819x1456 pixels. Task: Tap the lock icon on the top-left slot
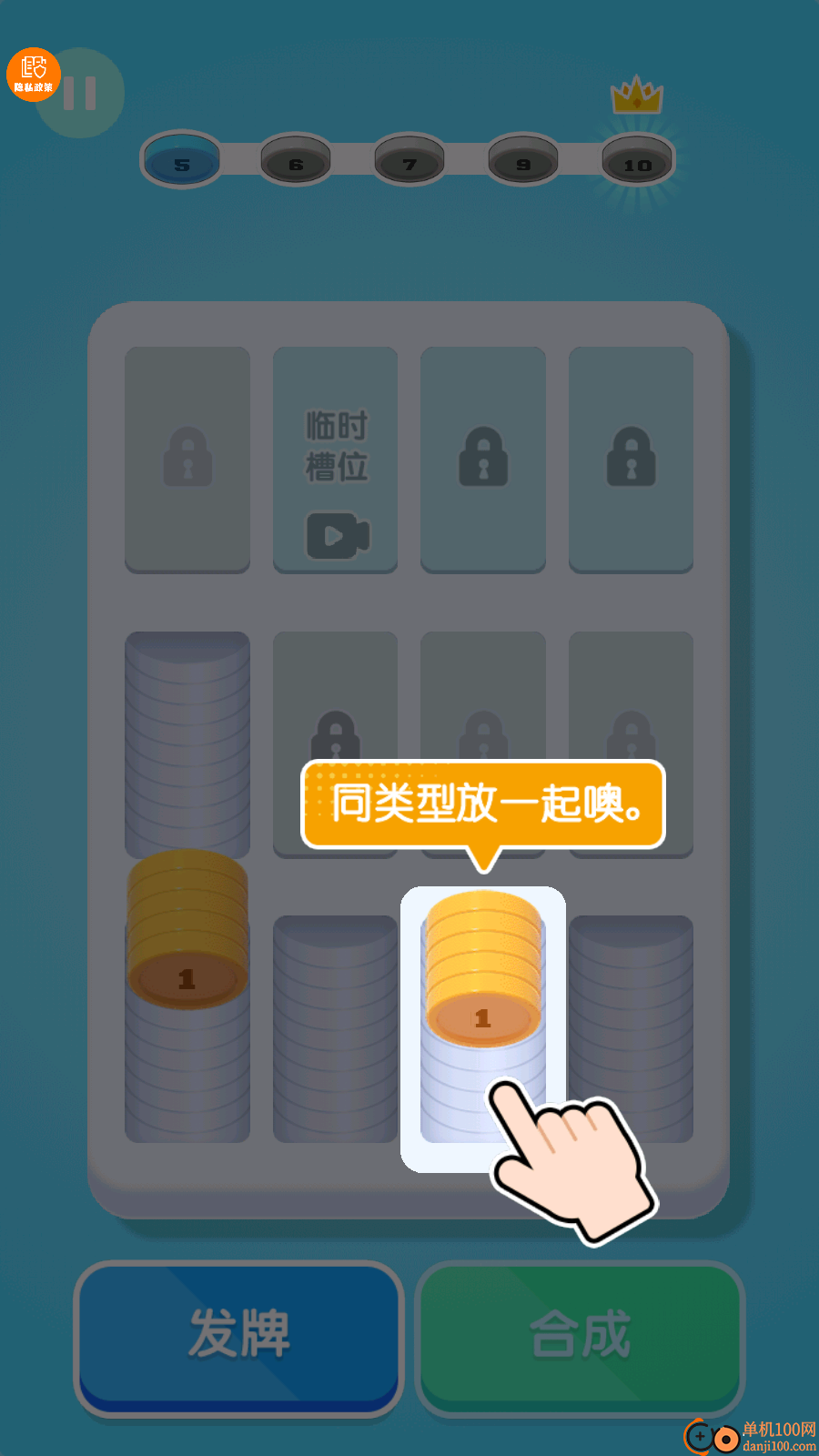(187, 458)
